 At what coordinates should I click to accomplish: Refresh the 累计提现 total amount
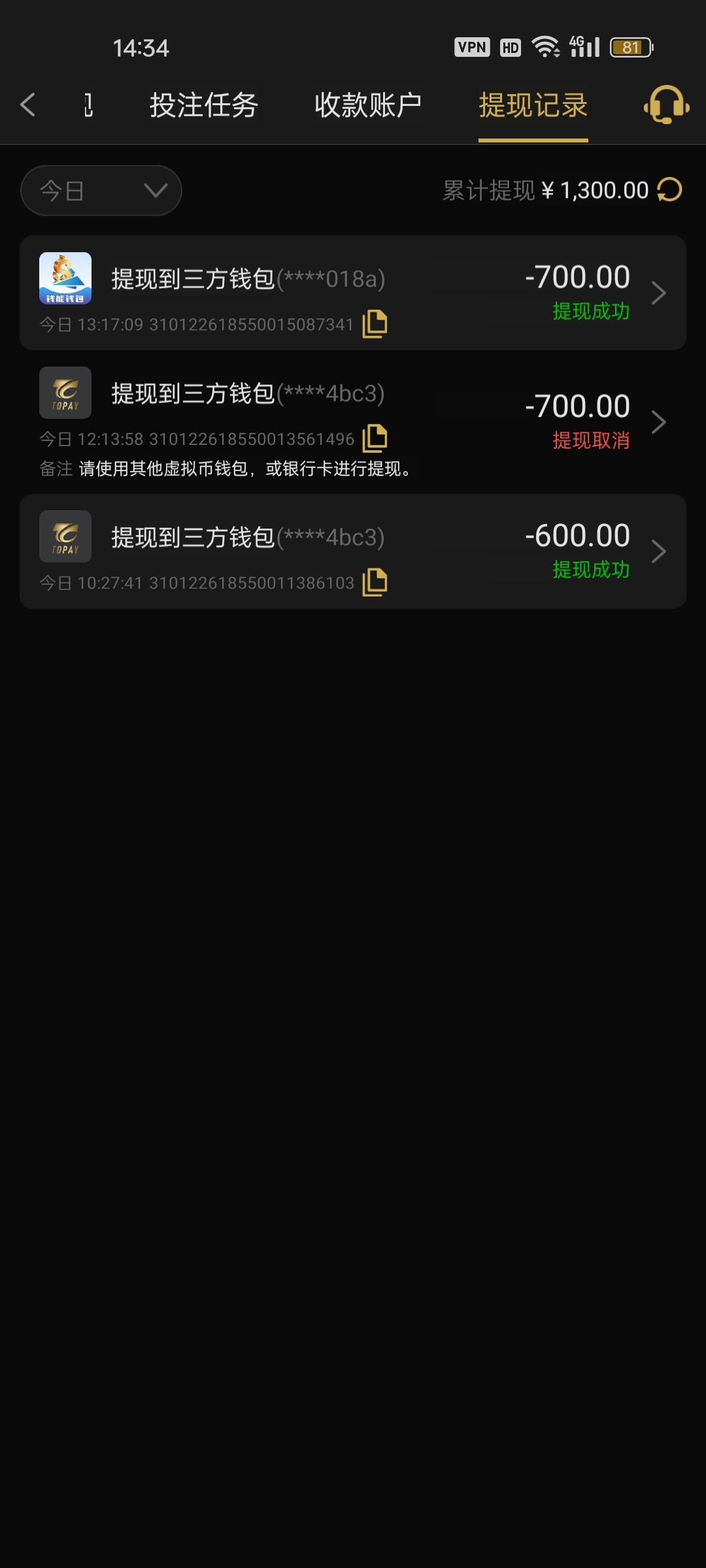pyautogui.click(x=670, y=190)
